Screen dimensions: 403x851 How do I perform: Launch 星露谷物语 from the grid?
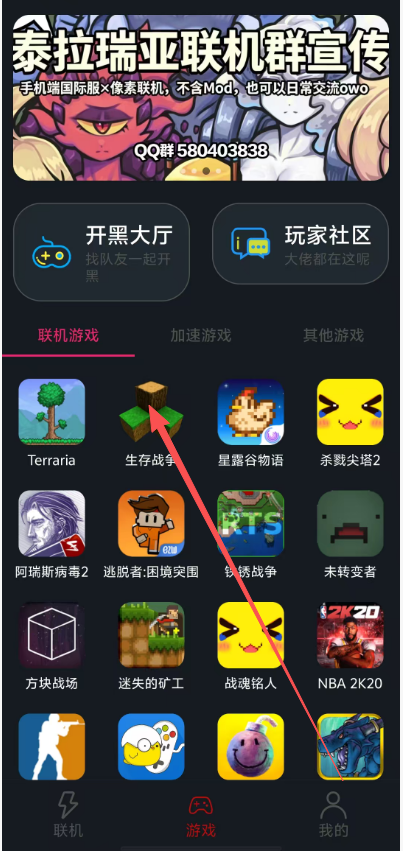pyautogui.click(x=251, y=423)
